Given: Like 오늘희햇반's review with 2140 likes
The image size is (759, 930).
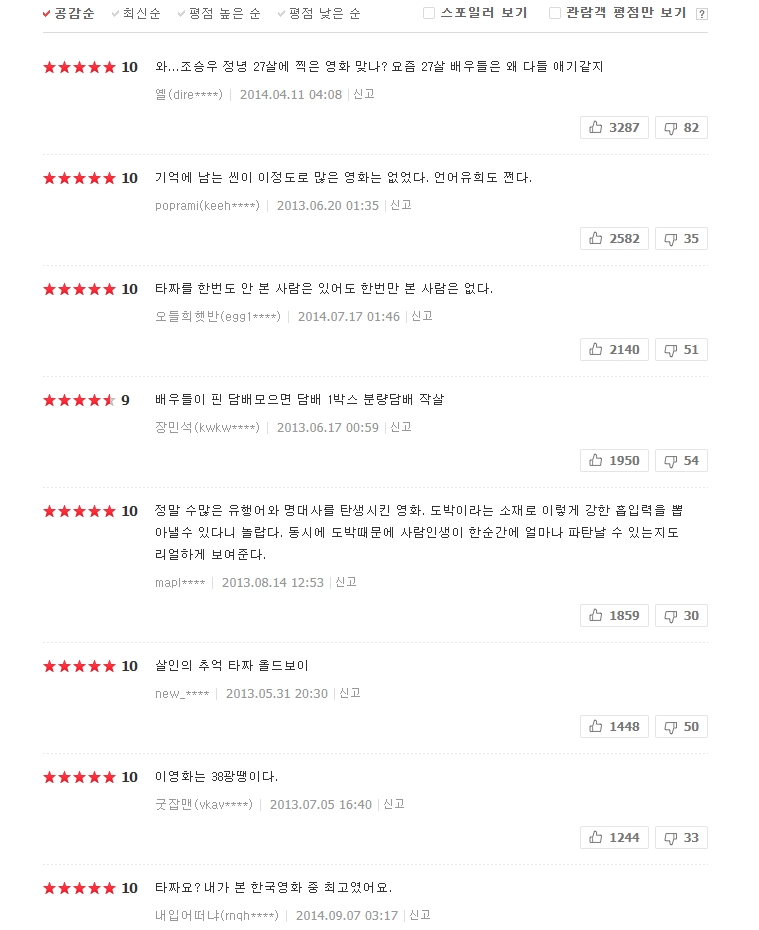Looking at the screenshot, I should click(x=614, y=349).
